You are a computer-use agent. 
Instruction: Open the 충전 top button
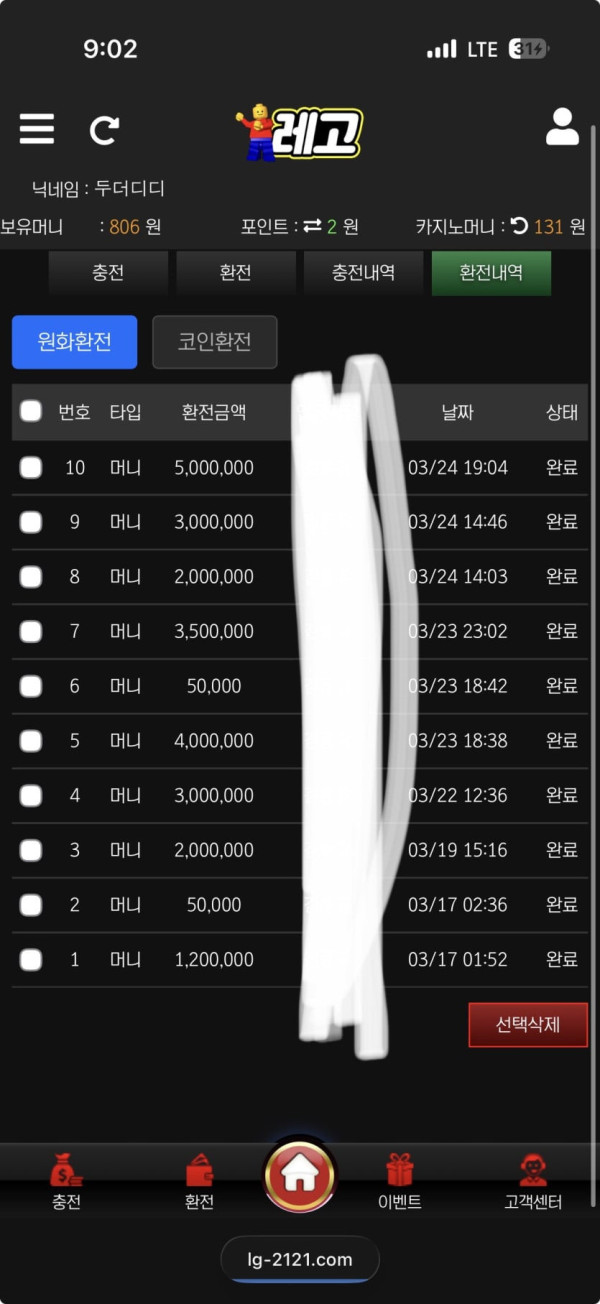(x=108, y=273)
